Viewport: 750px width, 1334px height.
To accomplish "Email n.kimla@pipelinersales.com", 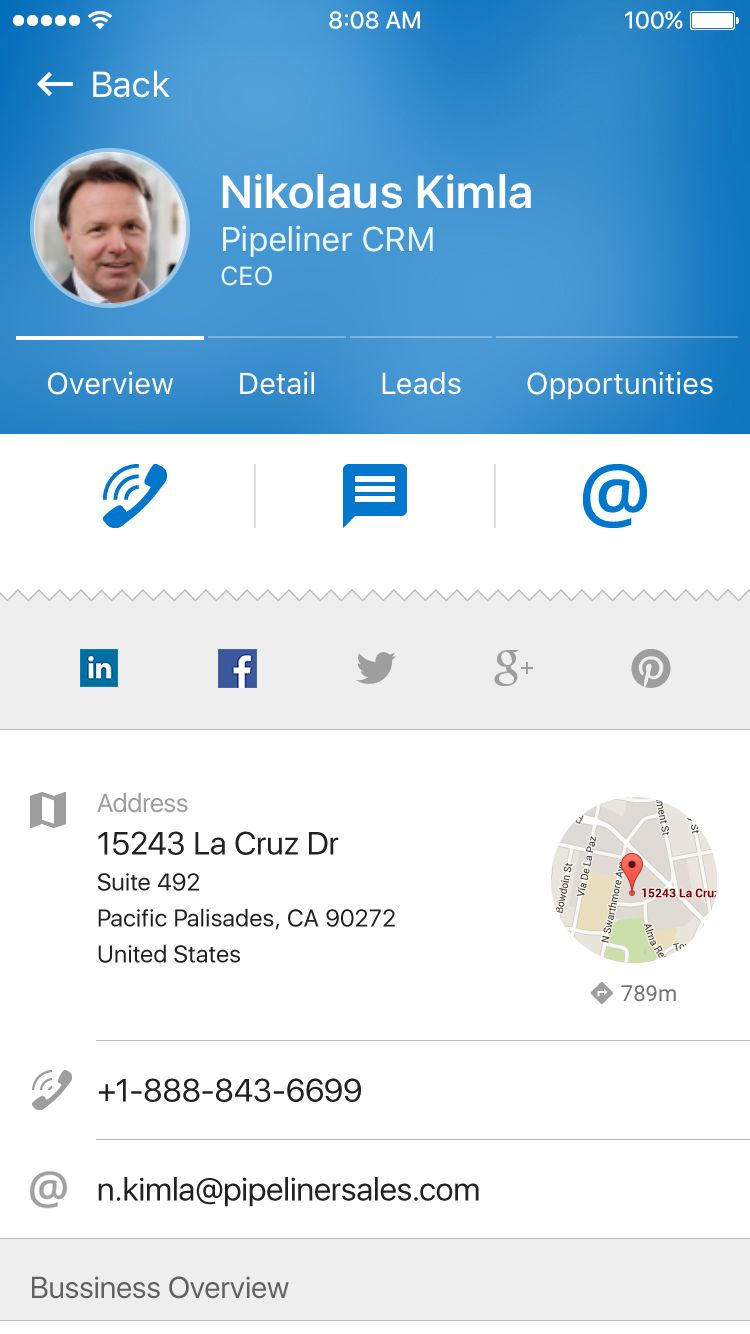I will click(x=288, y=1190).
